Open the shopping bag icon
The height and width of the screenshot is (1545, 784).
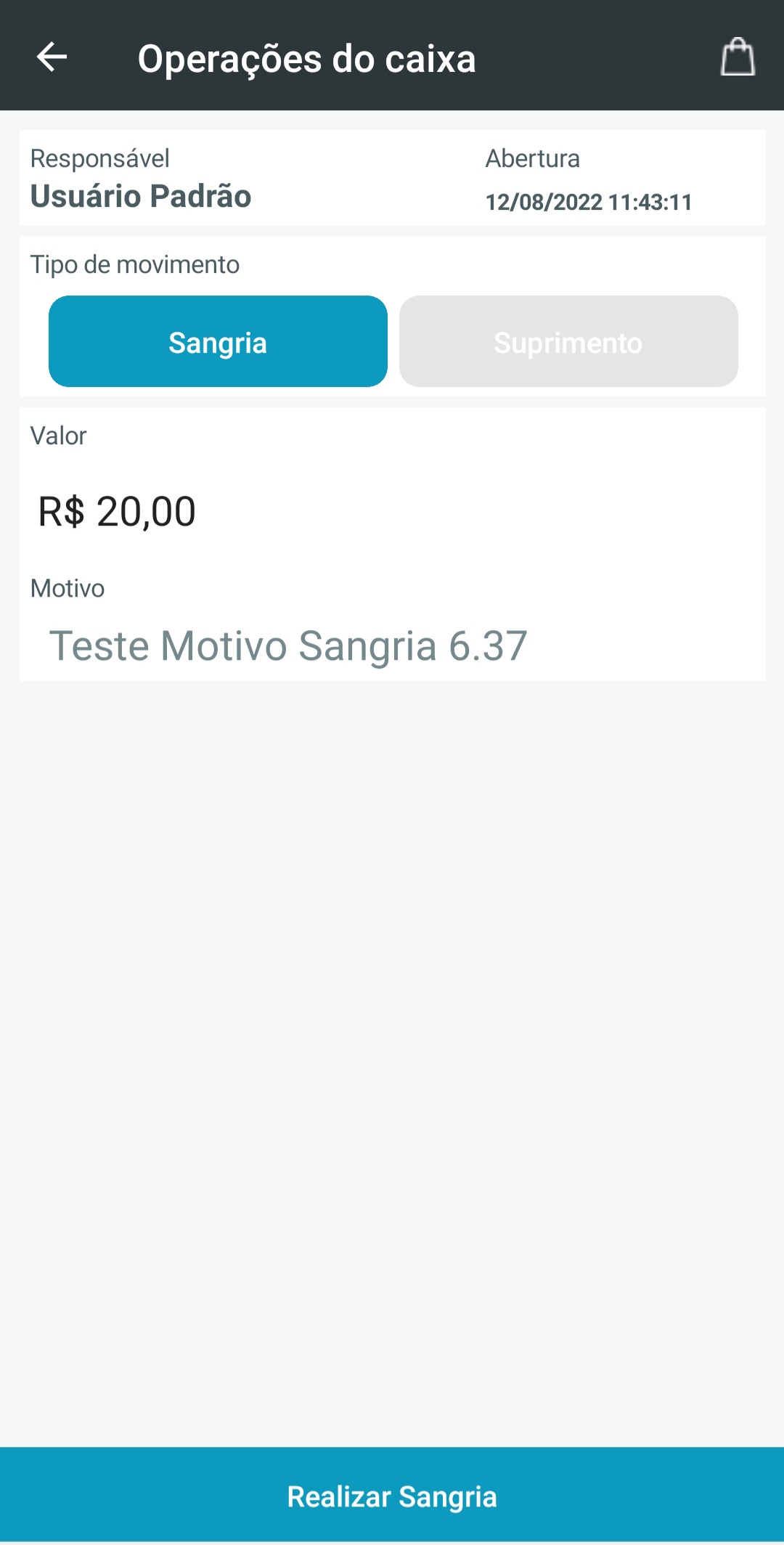[738, 57]
